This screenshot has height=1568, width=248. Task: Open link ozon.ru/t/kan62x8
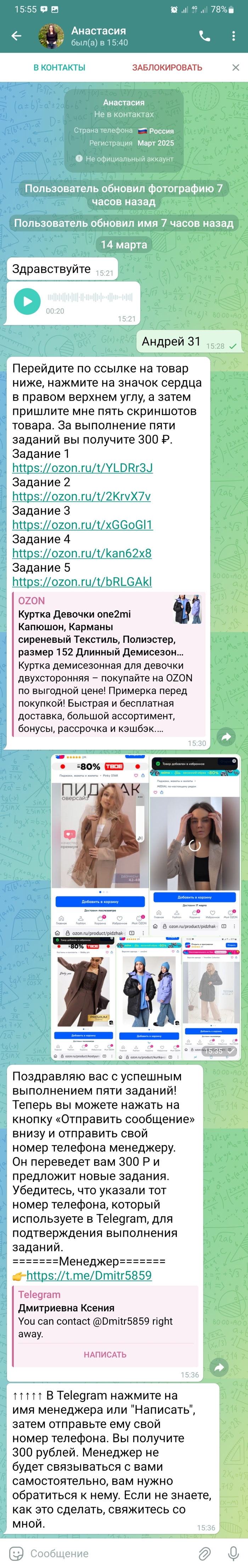coord(81,553)
